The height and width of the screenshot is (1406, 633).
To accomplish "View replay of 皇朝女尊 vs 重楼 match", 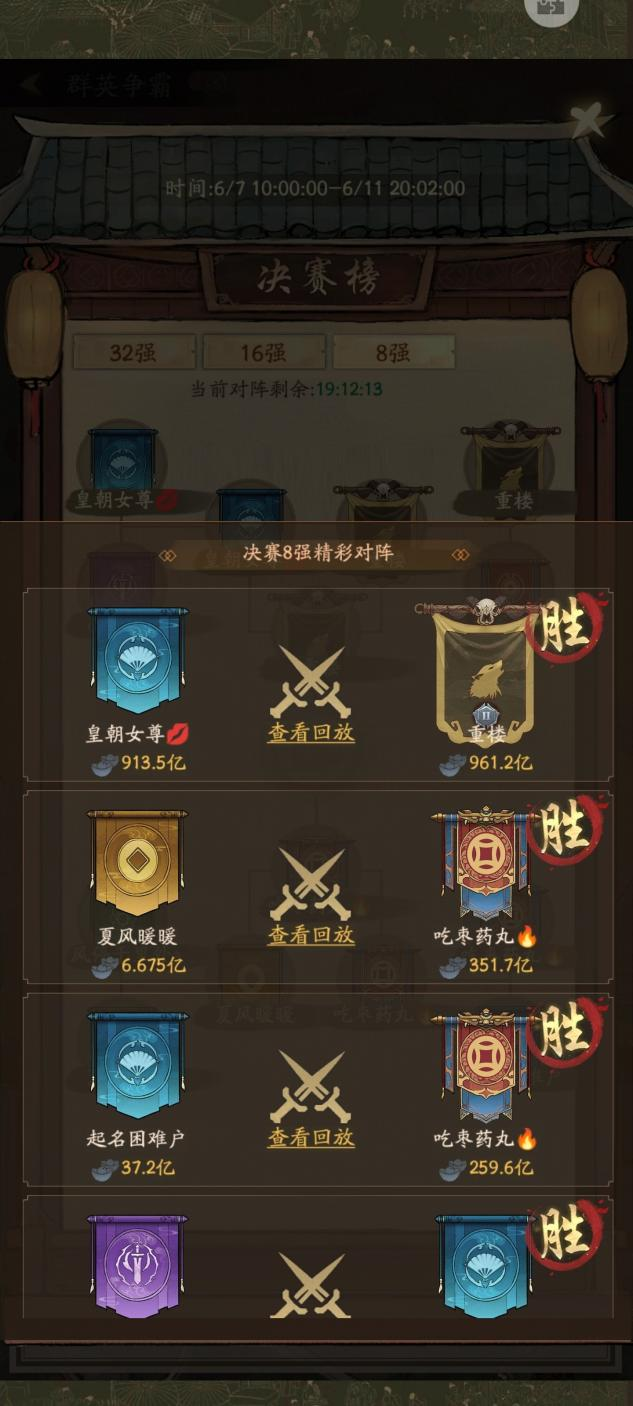I will coord(311,733).
